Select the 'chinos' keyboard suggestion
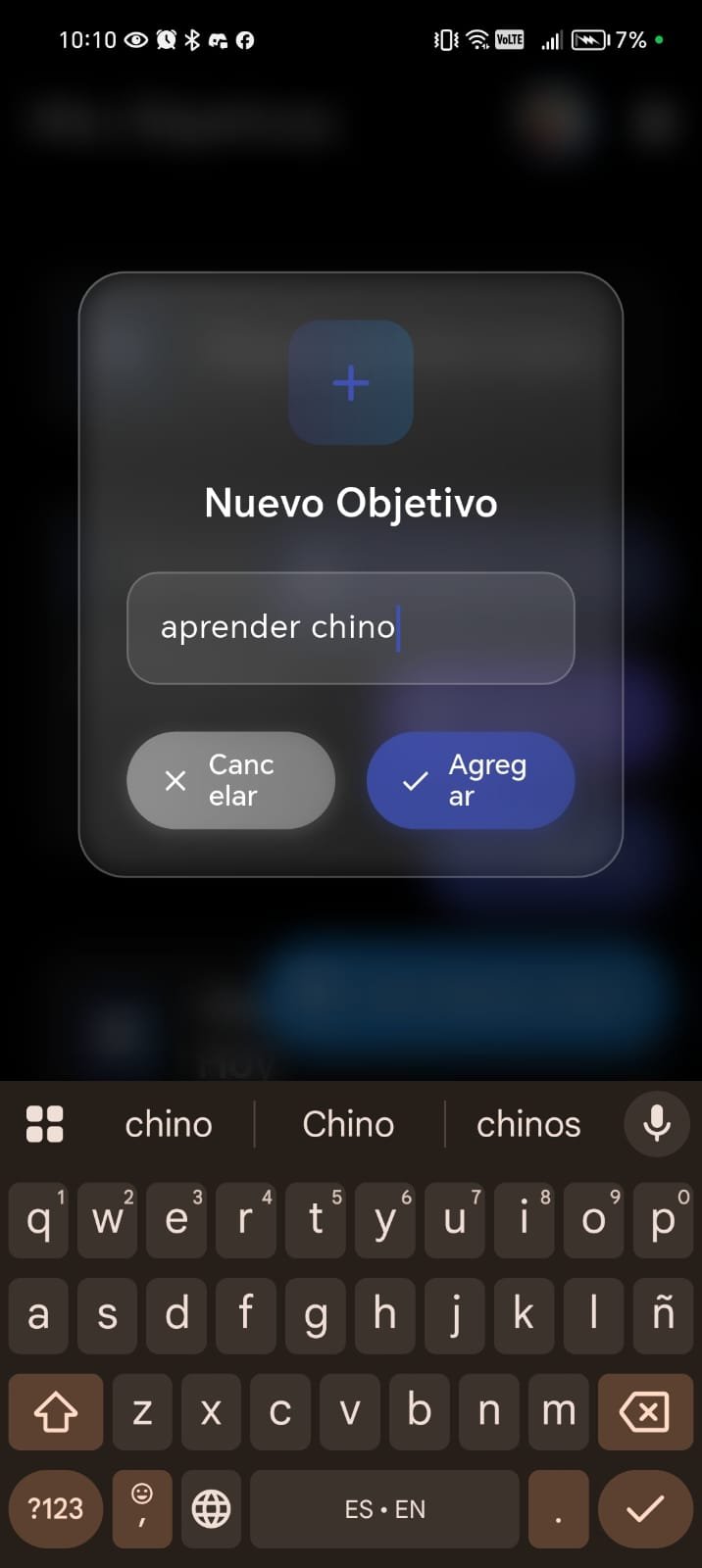702x1568 pixels. click(x=528, y=1124)
